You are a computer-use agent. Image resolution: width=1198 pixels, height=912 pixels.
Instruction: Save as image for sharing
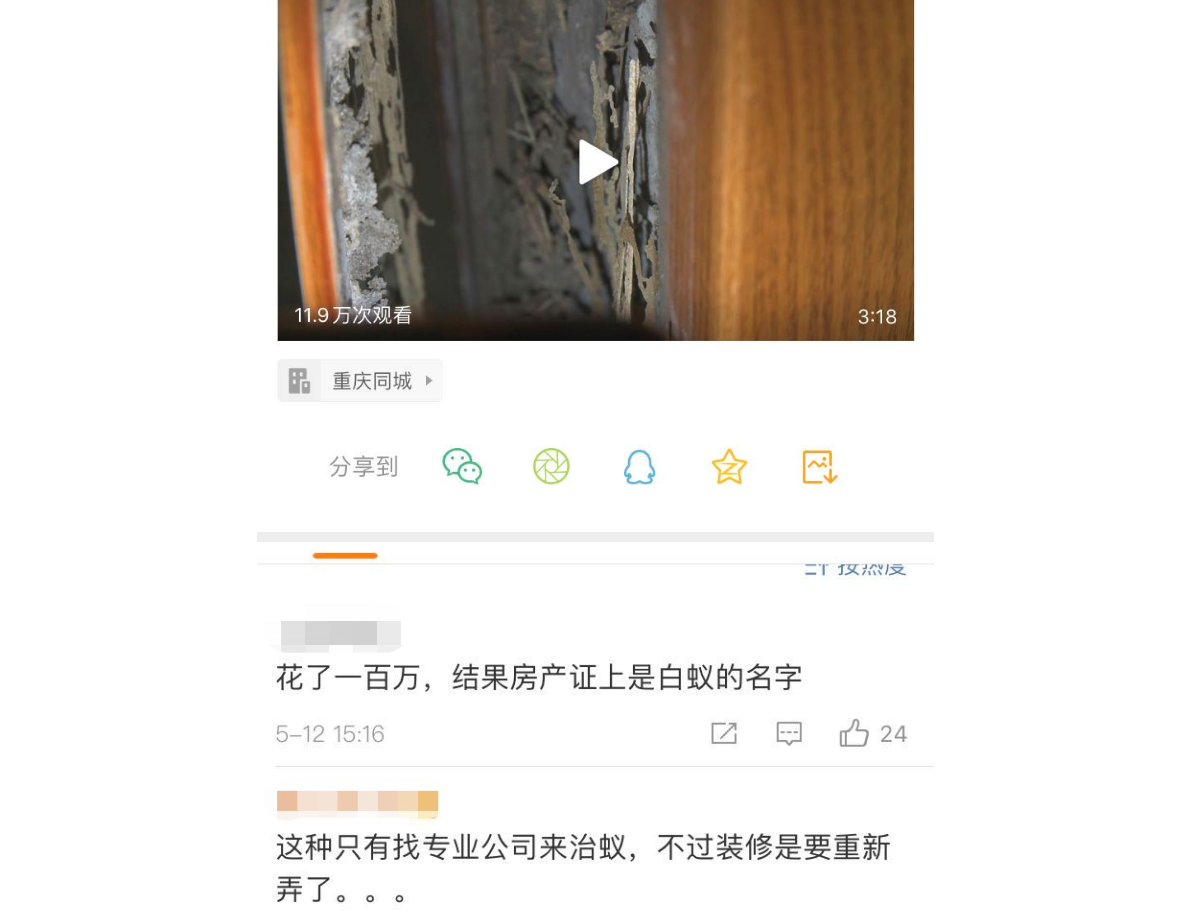[x=819, y=466]
